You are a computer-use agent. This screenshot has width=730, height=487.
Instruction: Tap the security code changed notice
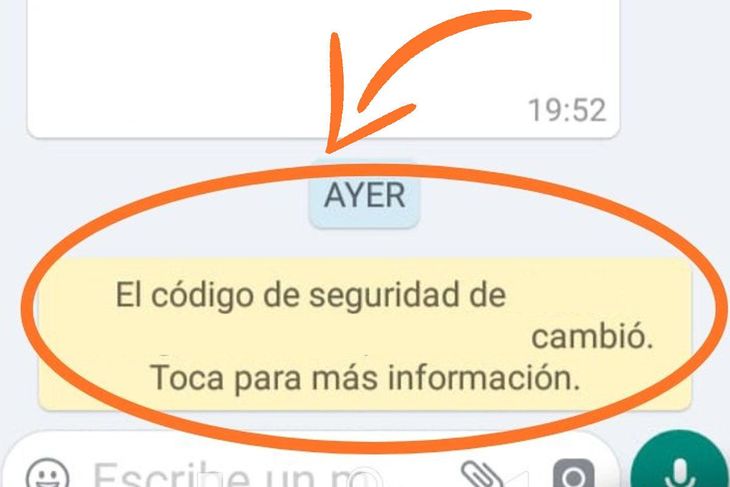point(364,335)
